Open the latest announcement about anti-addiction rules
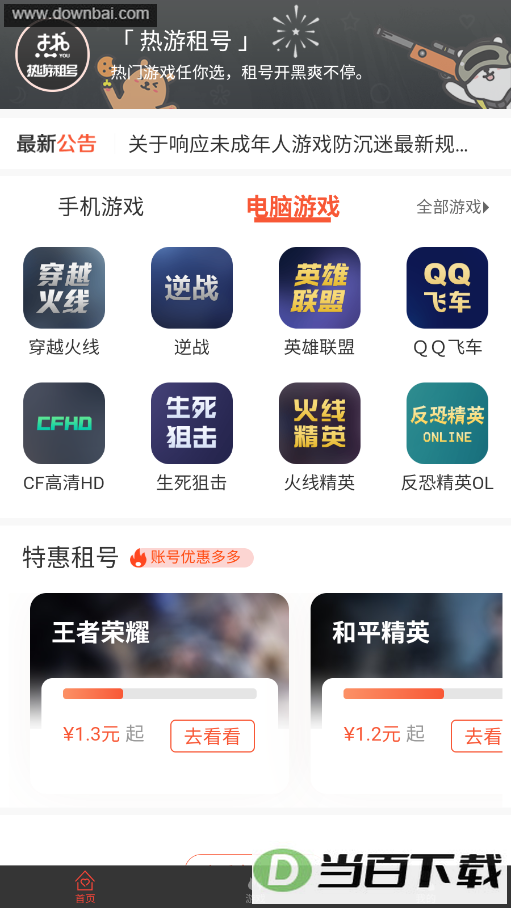This screenshot has height=908, width=511. coord(298,144)
